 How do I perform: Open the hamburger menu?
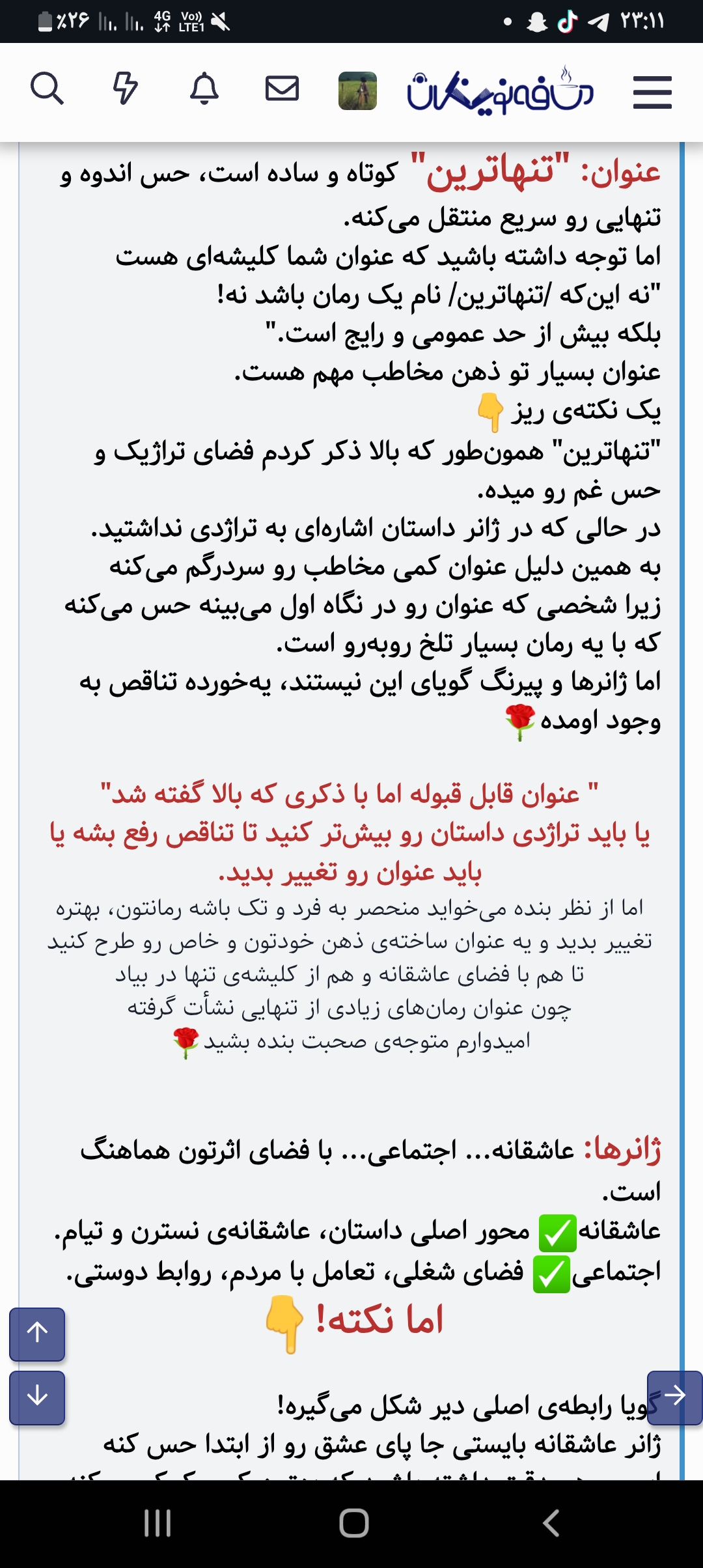pyautogui.click(x=652, y=91)
